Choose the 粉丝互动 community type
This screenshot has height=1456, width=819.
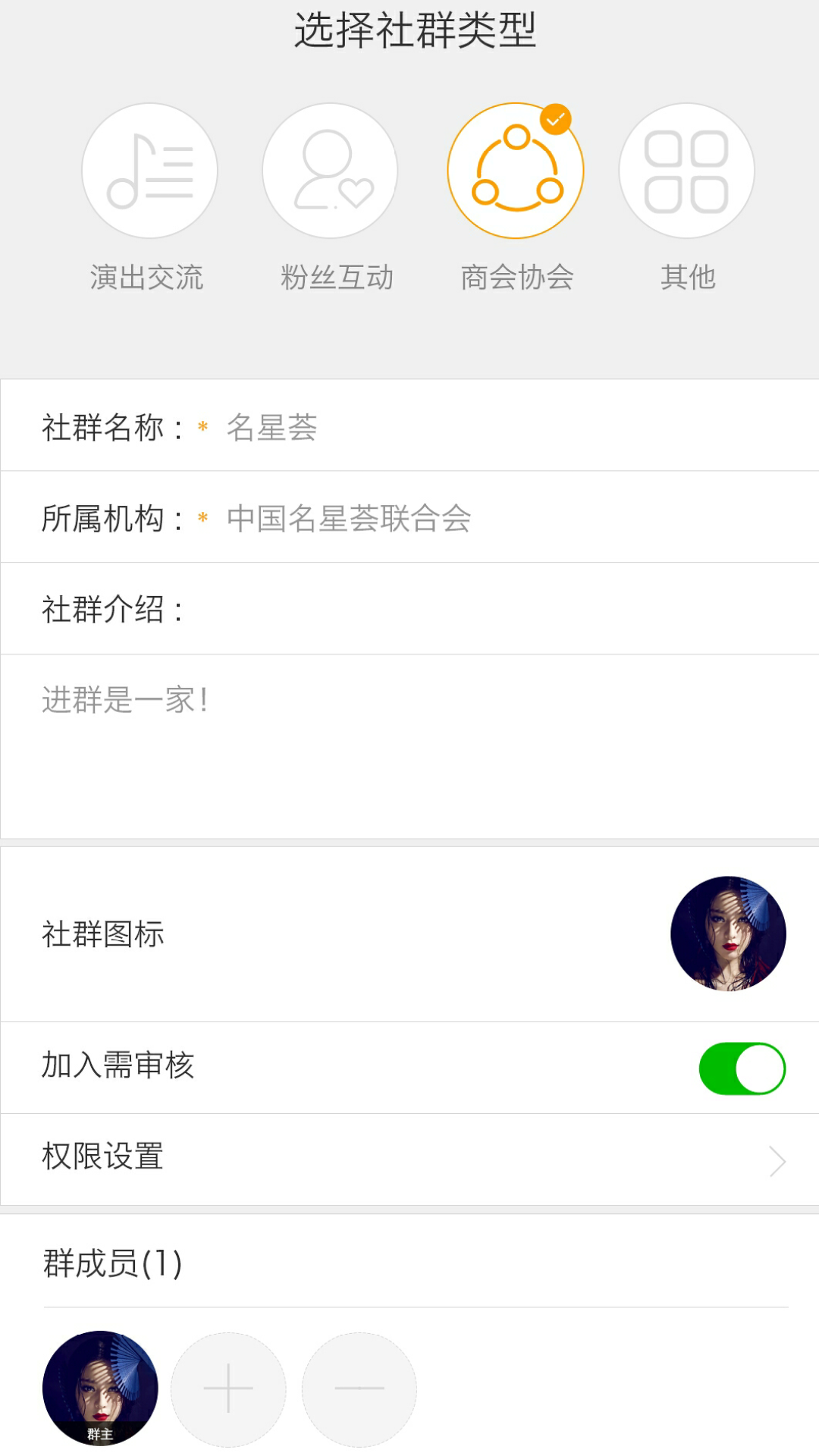[x=330, y=171]
